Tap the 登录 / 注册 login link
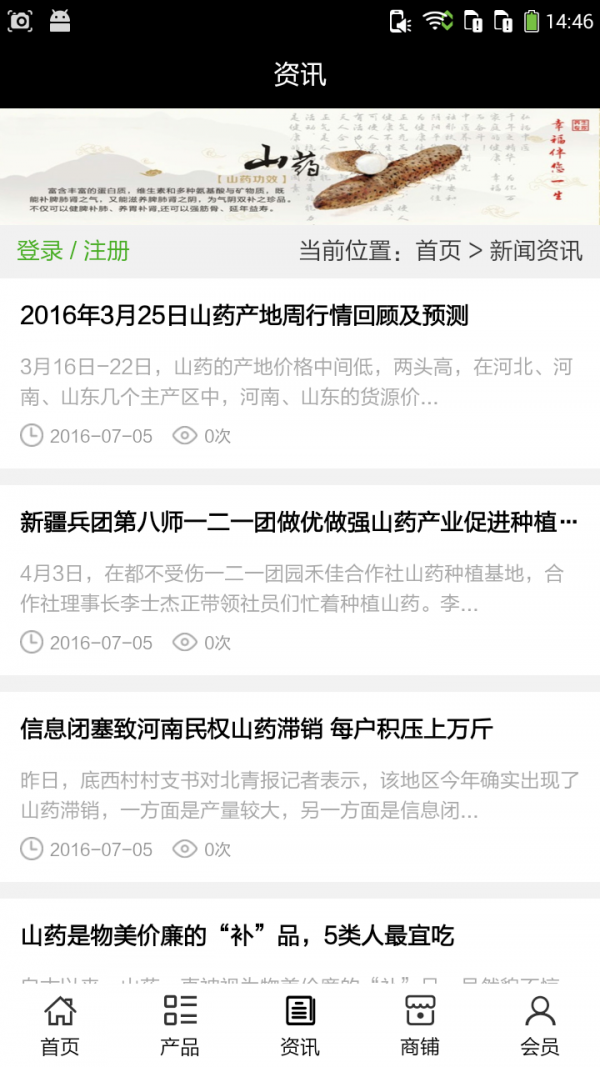The width and height of the screenshot is (600, 1067). (73, 250)
